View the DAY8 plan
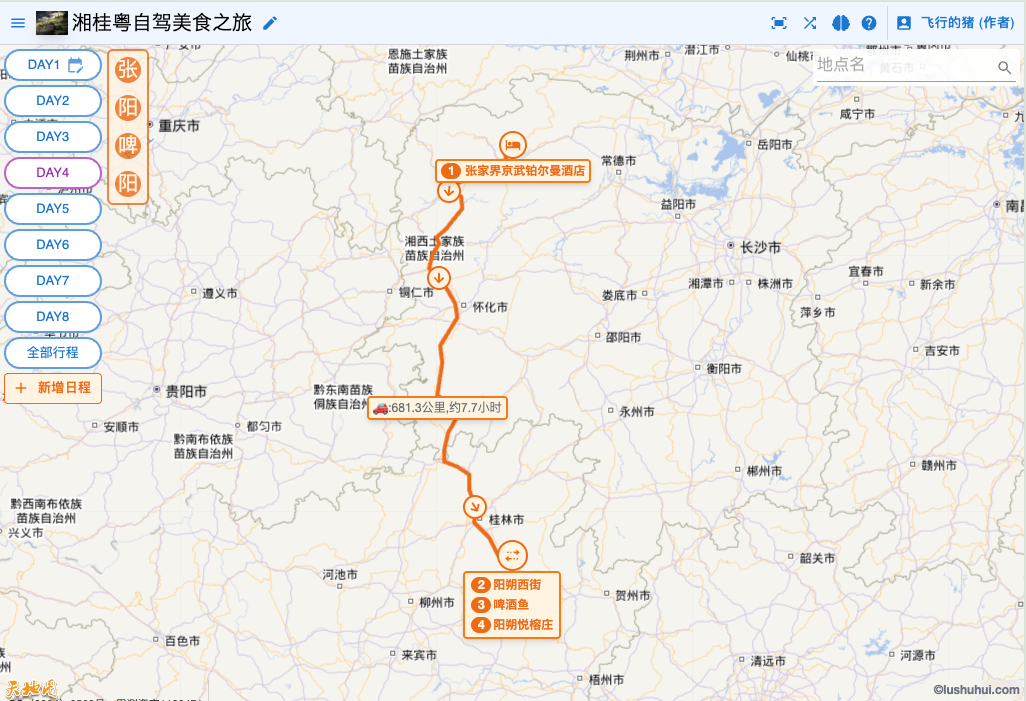This screenshot has width=1026, height=701. click(x=53, y=317)
